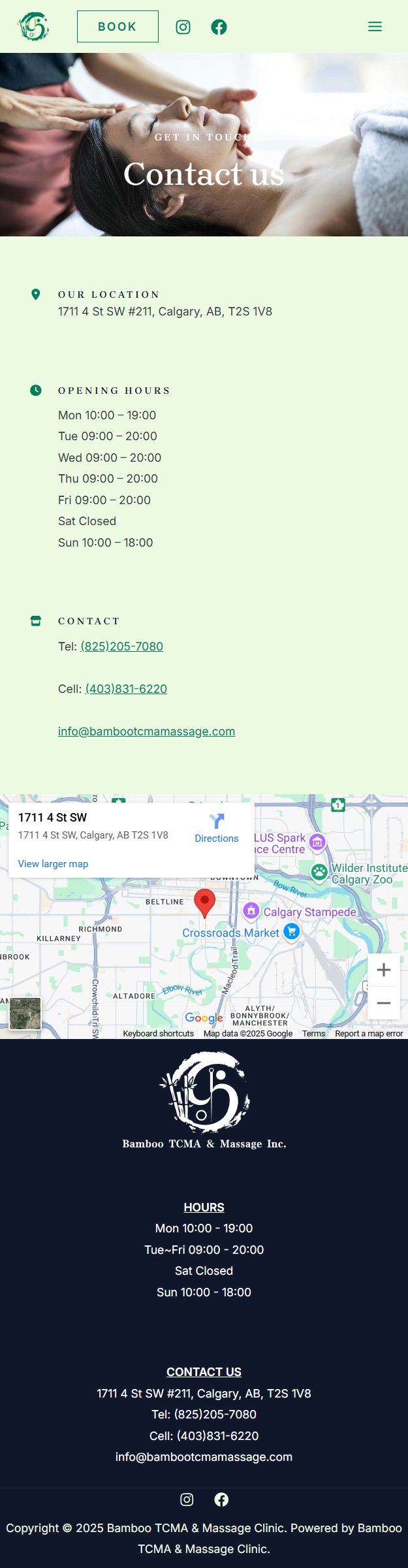This screenshot has width=408, height=1568.
Task: Open the hamburger menu
Action: click(375, 27)
